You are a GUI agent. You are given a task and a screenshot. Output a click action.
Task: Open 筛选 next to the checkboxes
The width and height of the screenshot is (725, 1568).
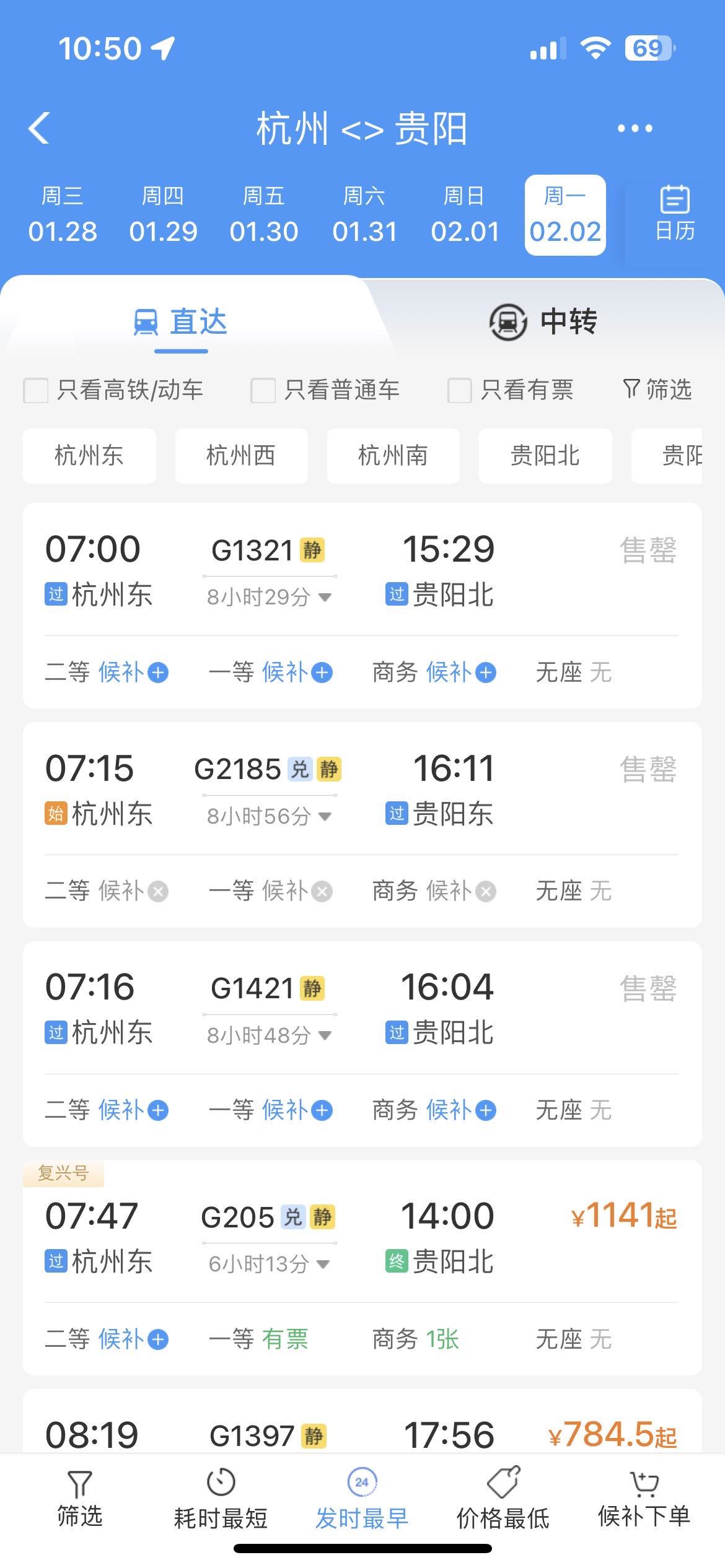coord(657,390)
